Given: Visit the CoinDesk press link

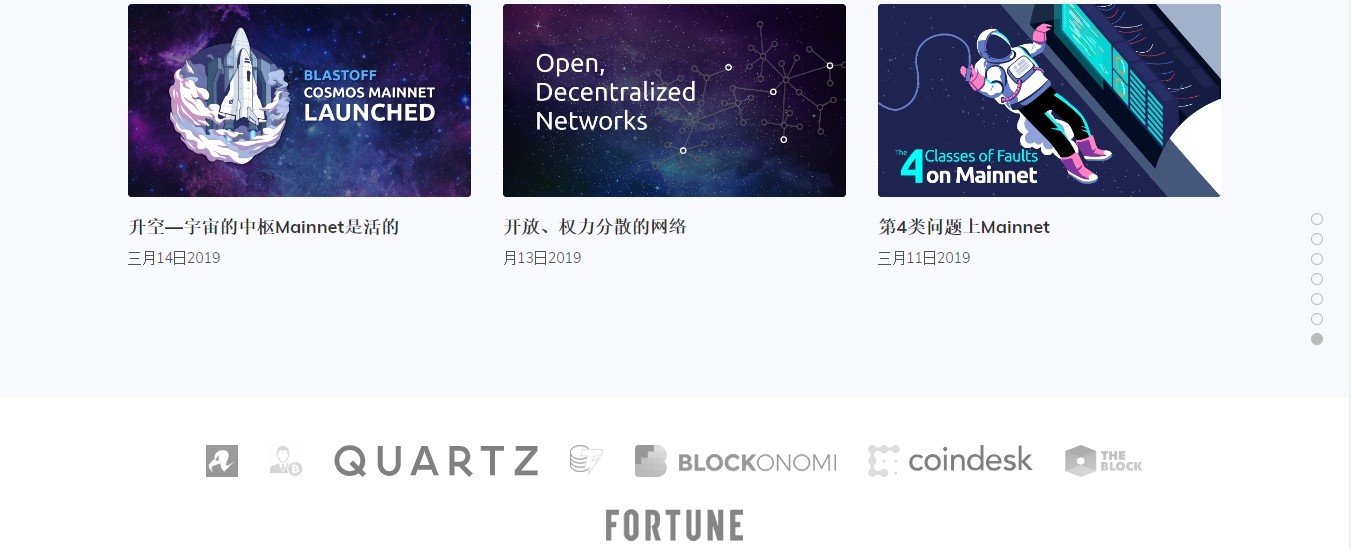Looking at the screenshot, I should click(950, 460).
